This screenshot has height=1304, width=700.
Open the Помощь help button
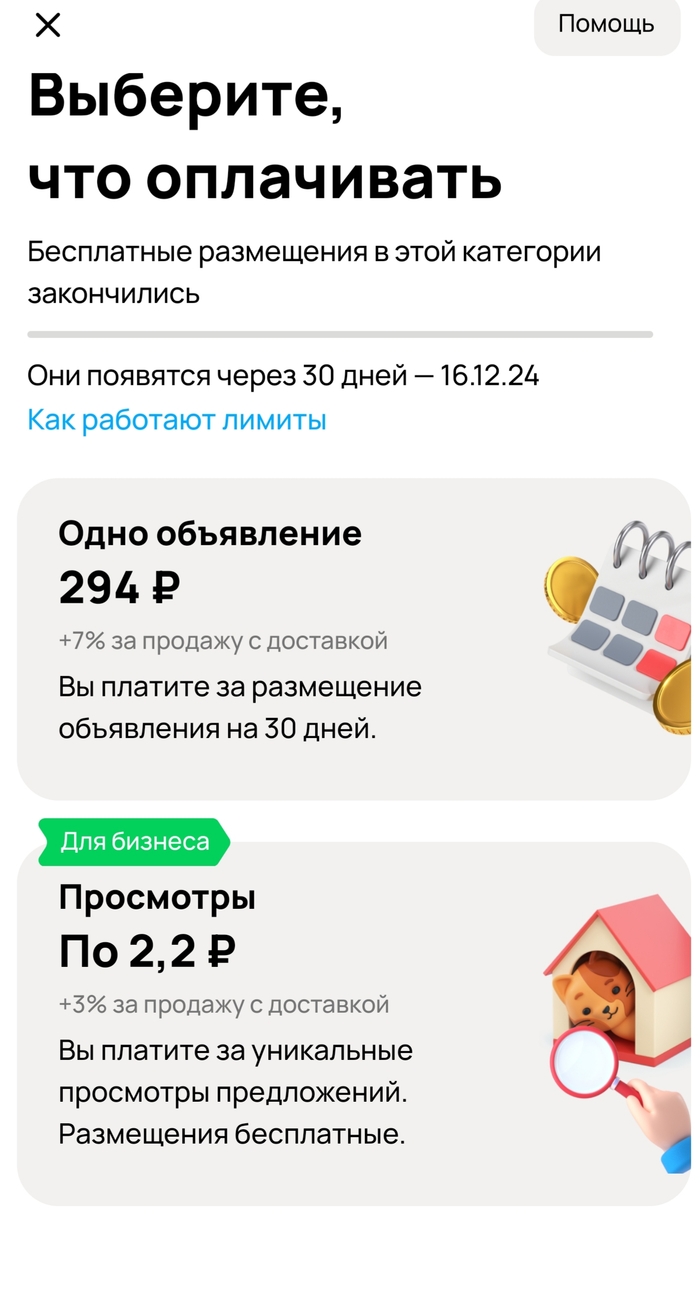point(606,25)
